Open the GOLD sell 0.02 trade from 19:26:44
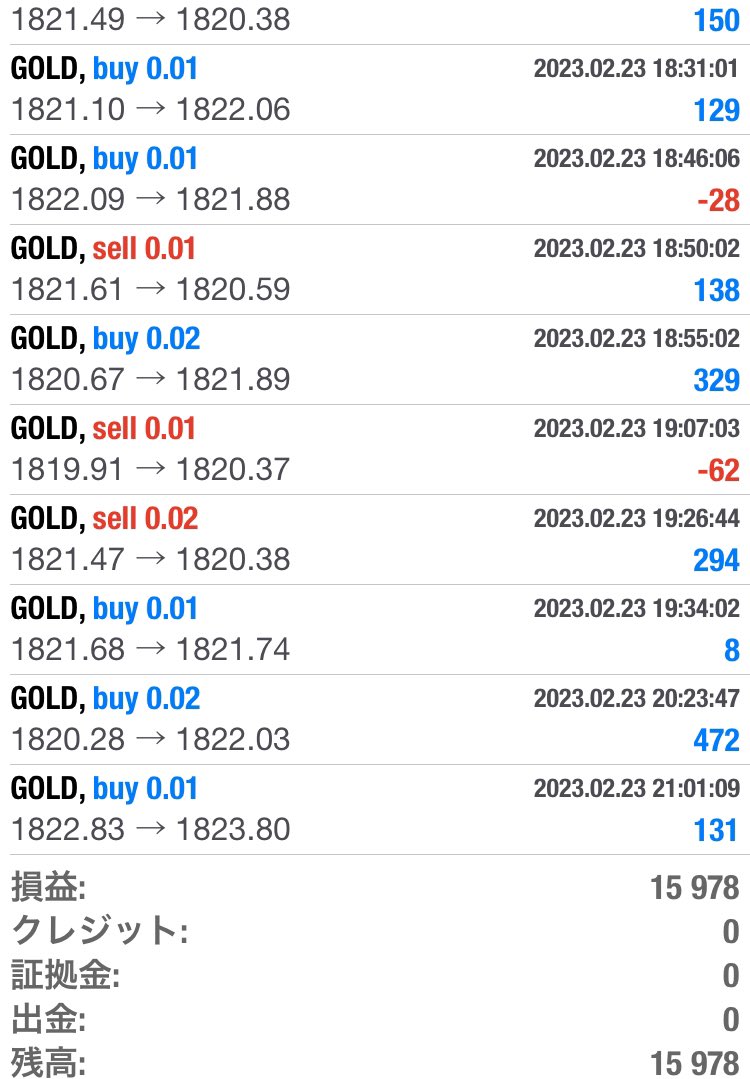Image resolution: width=750 pixels, height=1079 pixels. (375, 539)
